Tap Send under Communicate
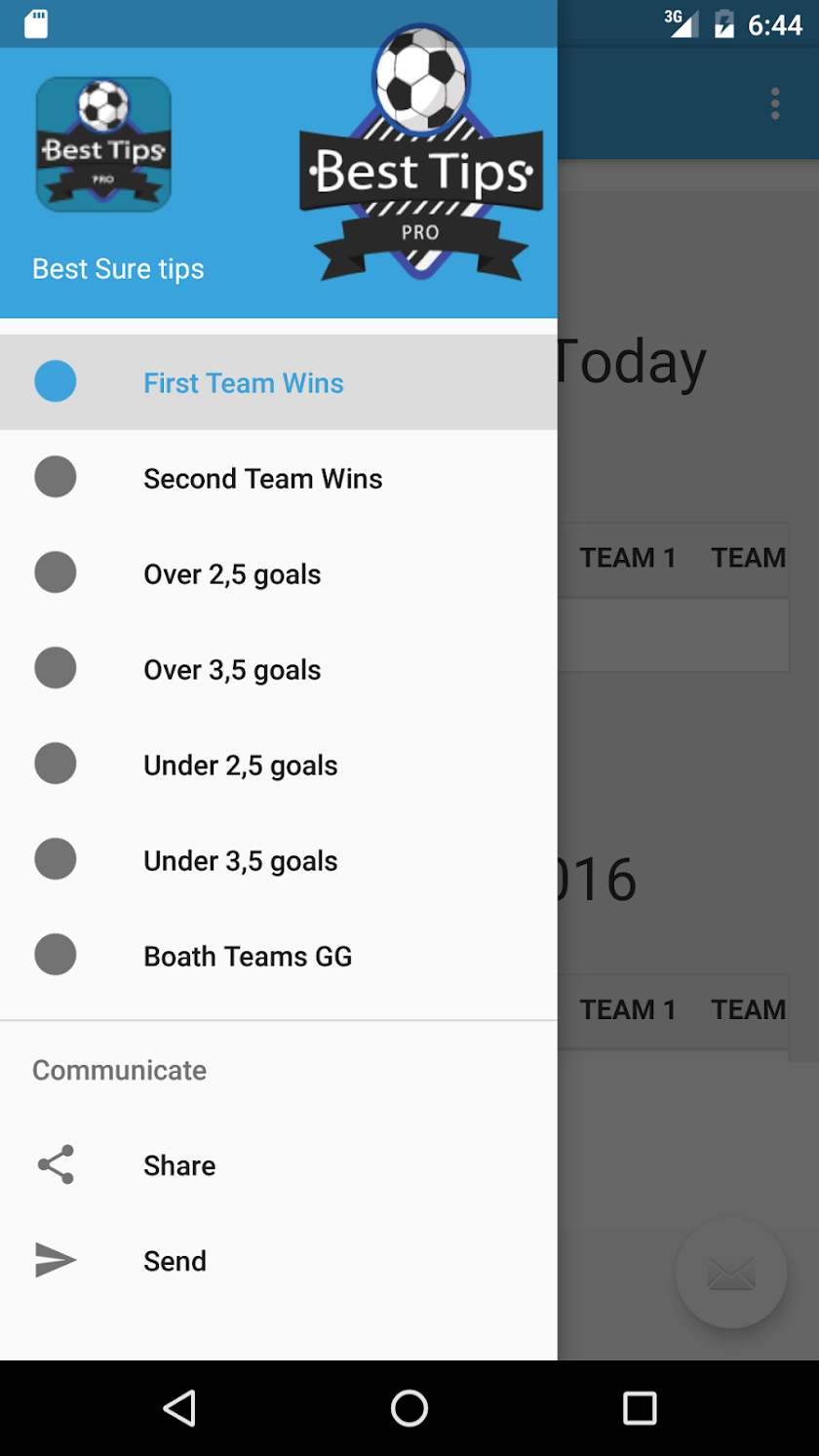This screenshot has height=1456, width=819. pos(175,1260)
